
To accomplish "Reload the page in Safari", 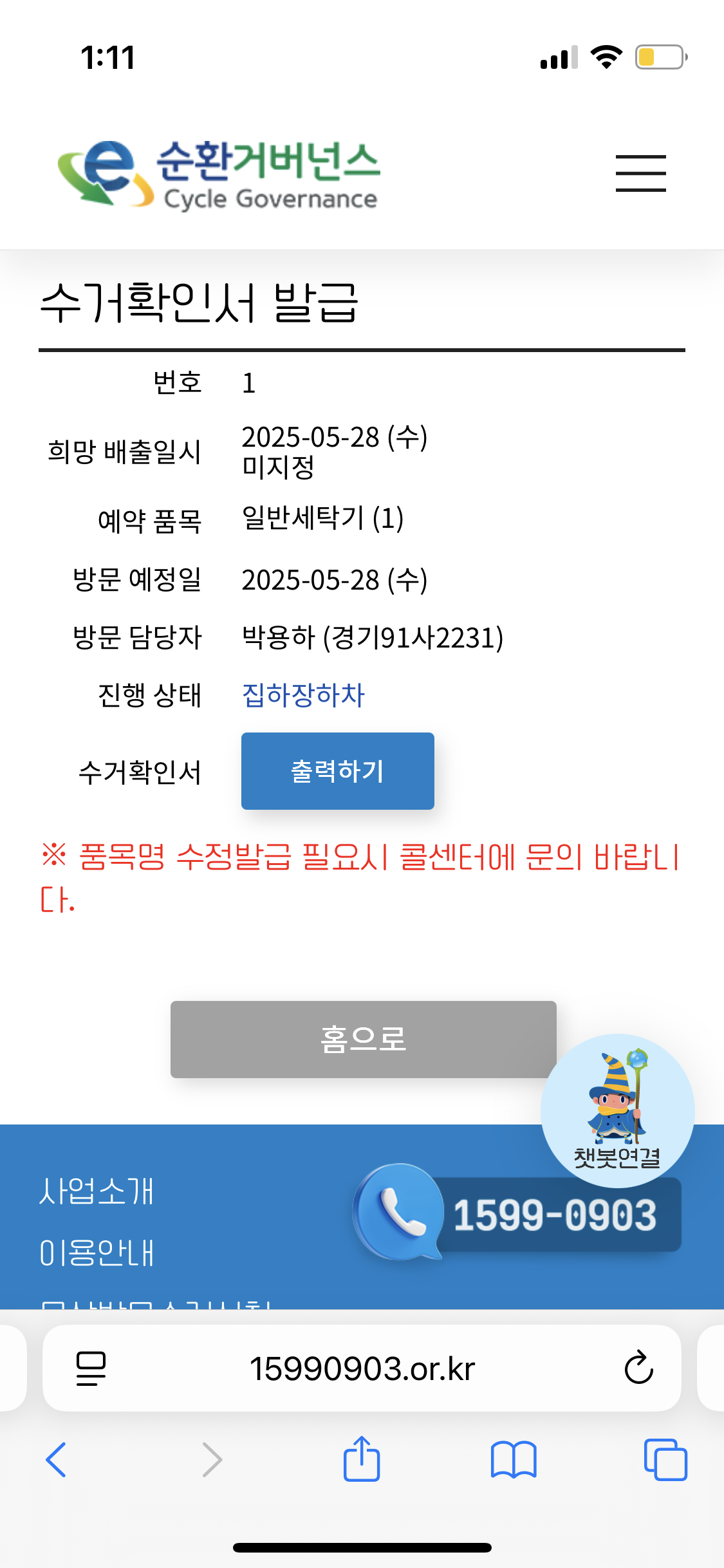I will [x=638, y=1368].
